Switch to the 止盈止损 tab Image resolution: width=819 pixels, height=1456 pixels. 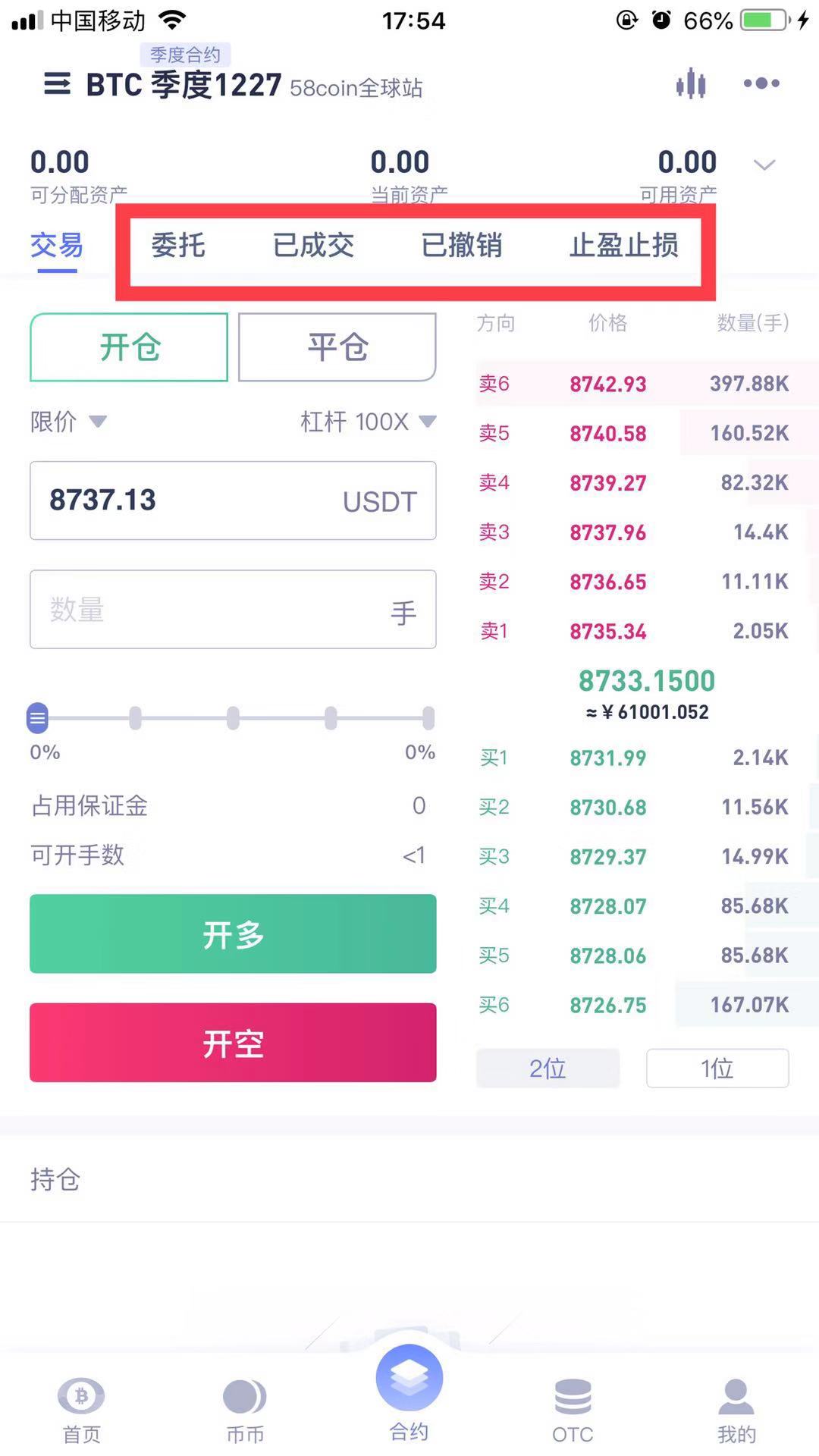pyautogui.click(x=624, y=245)
